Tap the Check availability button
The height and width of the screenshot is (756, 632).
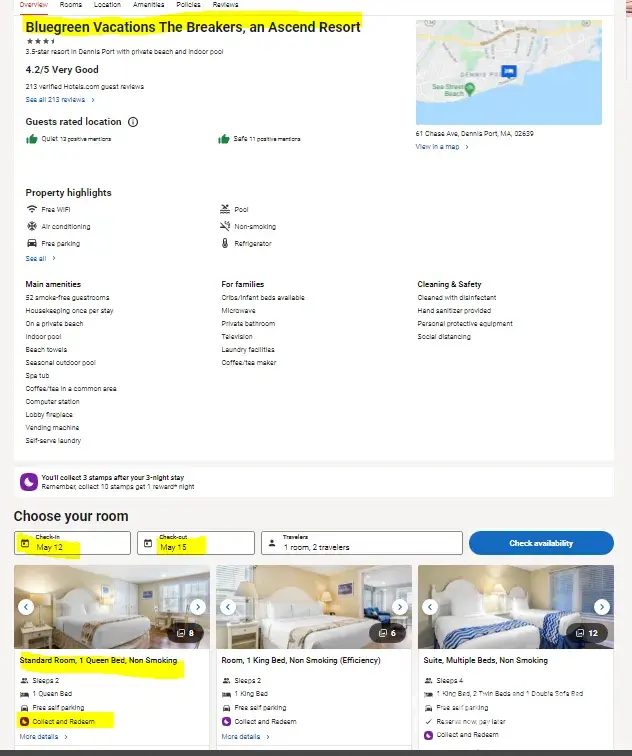point(541,543)
